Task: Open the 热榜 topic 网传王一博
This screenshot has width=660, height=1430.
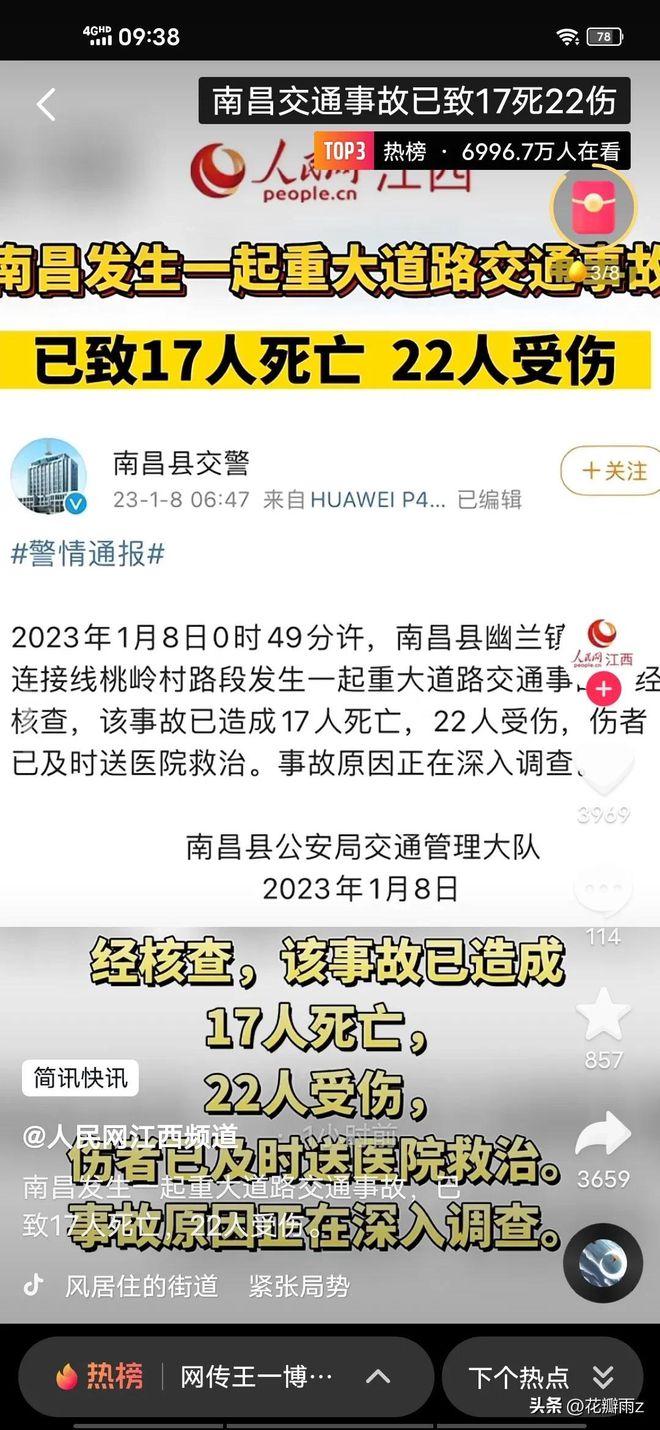Action: (x=256, y=1377)
